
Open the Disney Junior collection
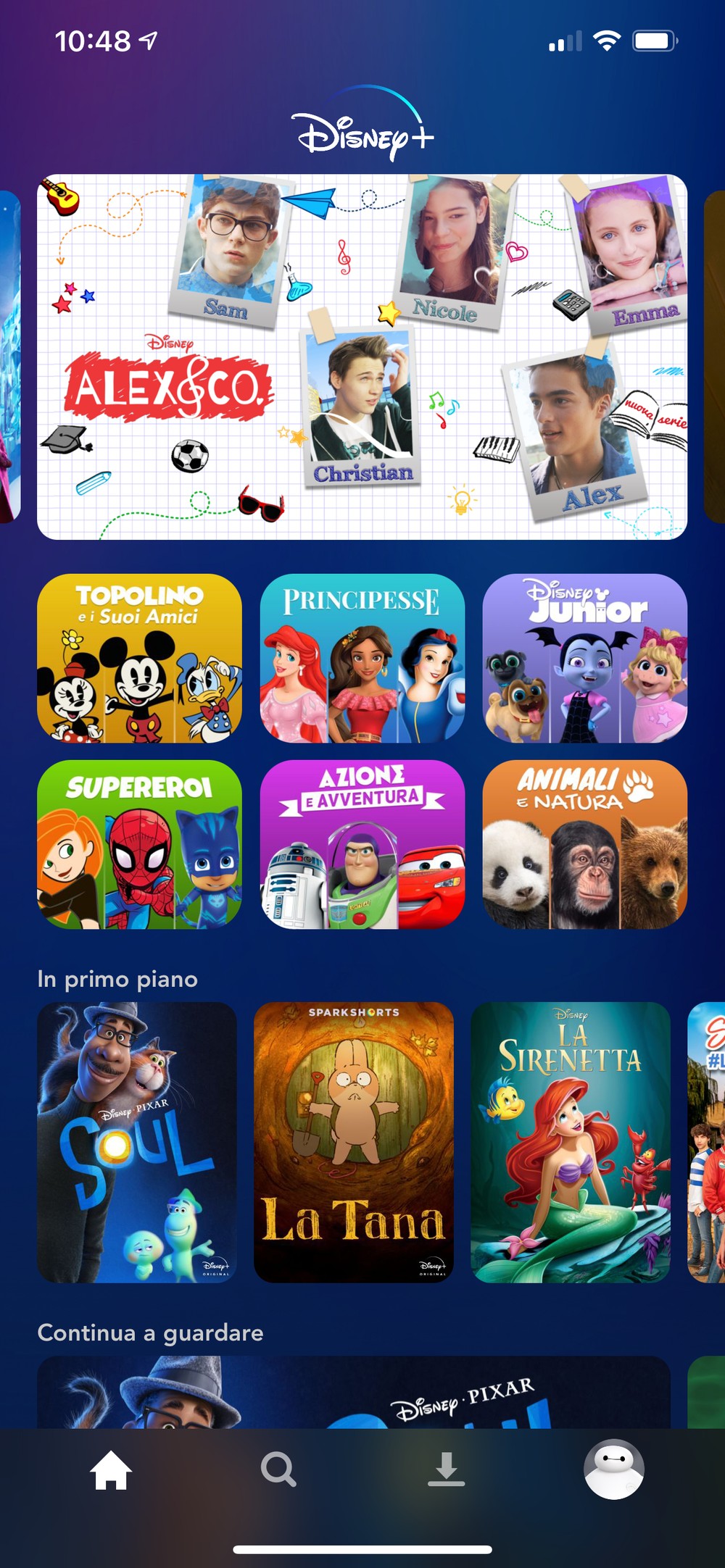coord(584,658)
